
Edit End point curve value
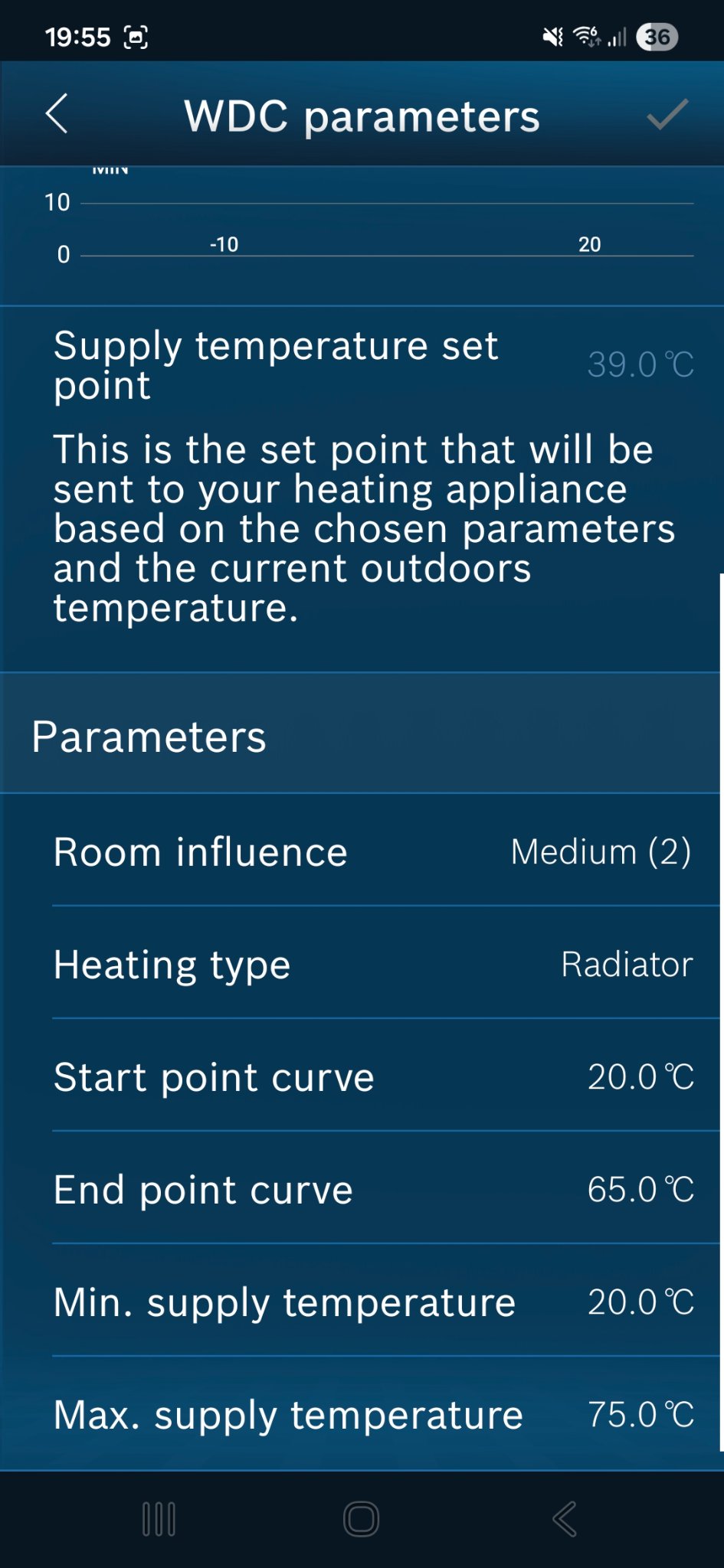click(372, 1189)
